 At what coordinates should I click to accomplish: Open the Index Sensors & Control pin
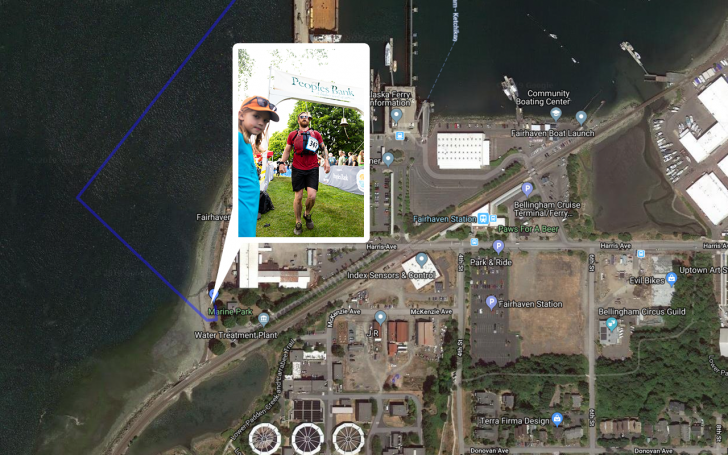(422, 260)
